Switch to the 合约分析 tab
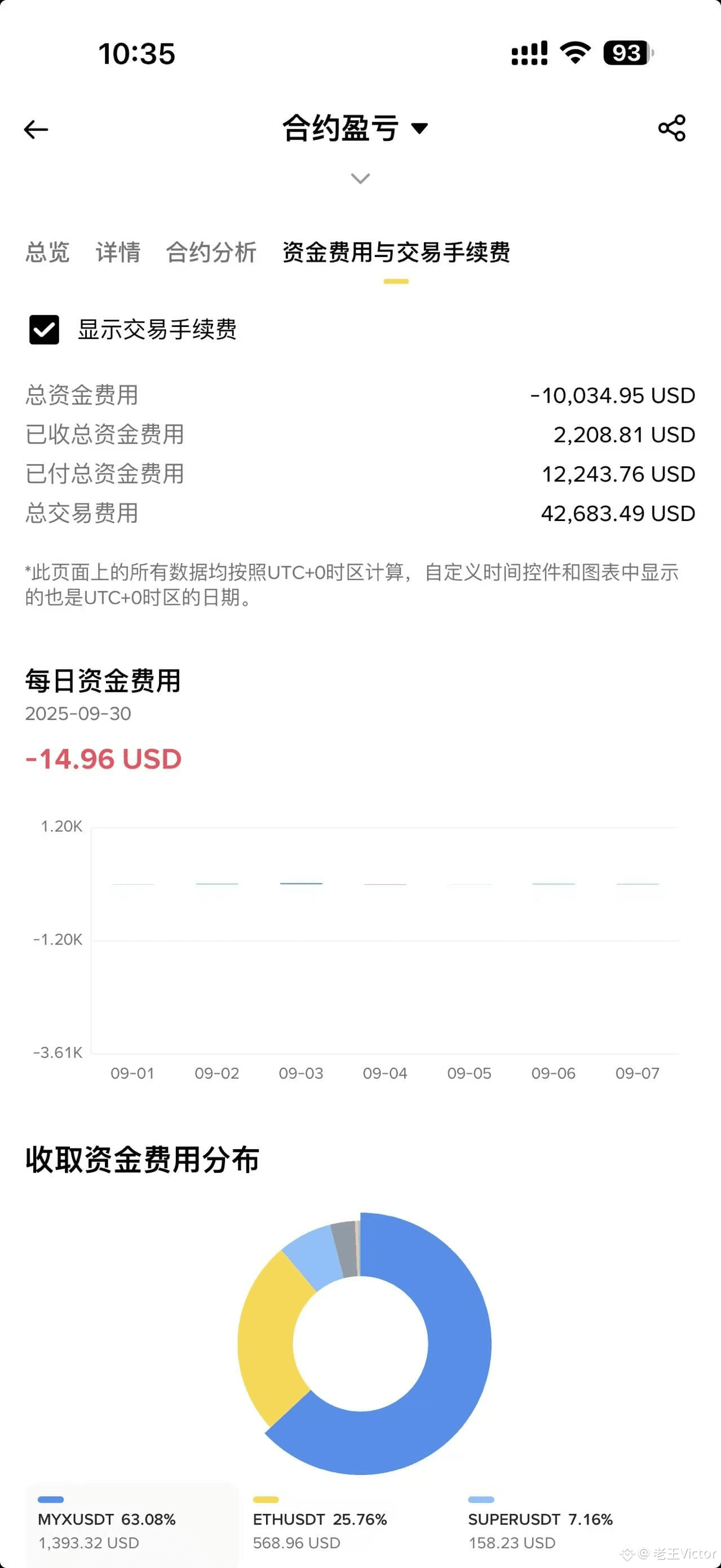Screen dimensions: 721x1568 pos(211,252)
